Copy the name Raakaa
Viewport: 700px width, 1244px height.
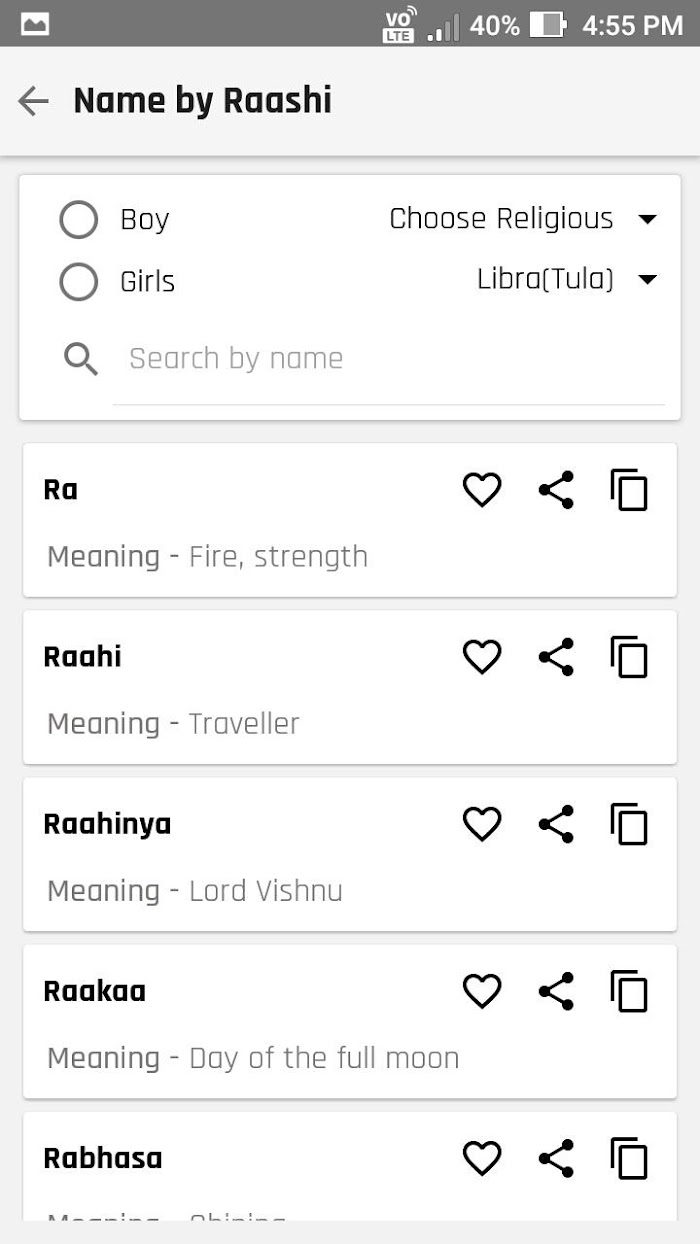click(629, 991)
